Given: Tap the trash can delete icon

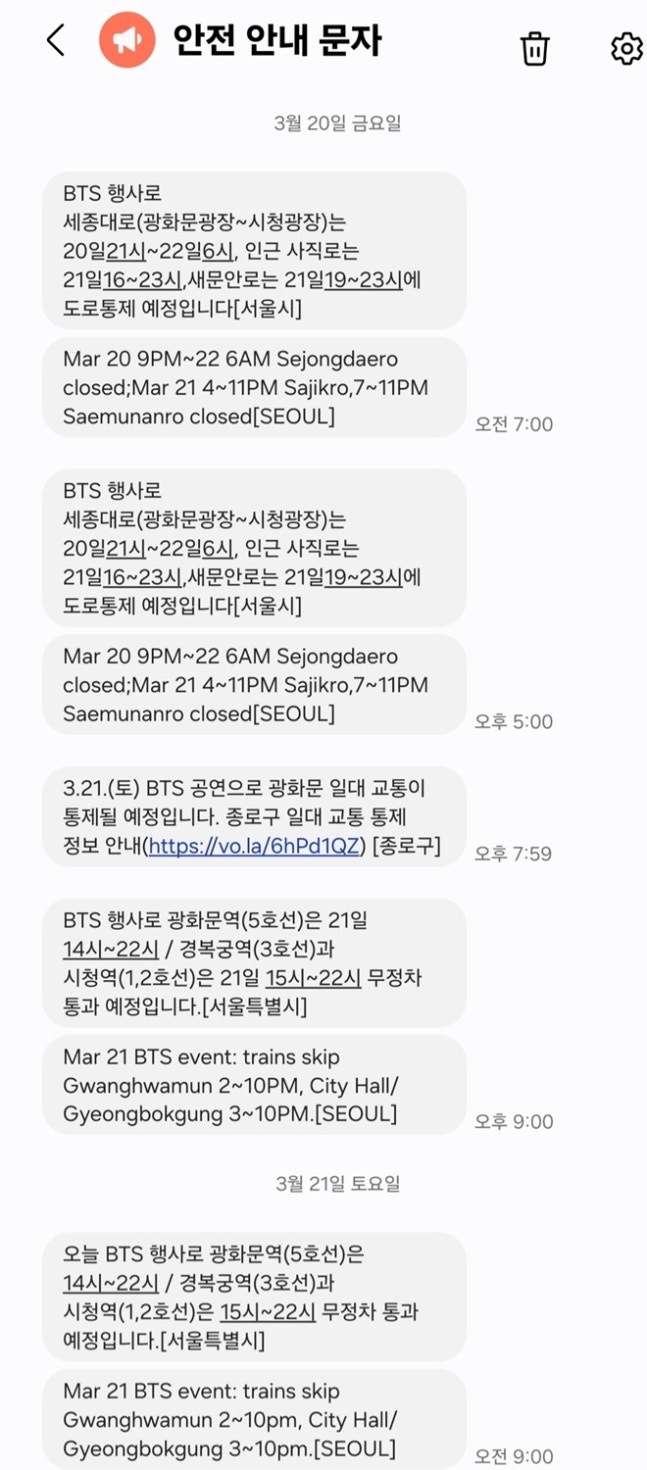Looking at the screenshot, I should pyautogui.click(x=535, y=47).
